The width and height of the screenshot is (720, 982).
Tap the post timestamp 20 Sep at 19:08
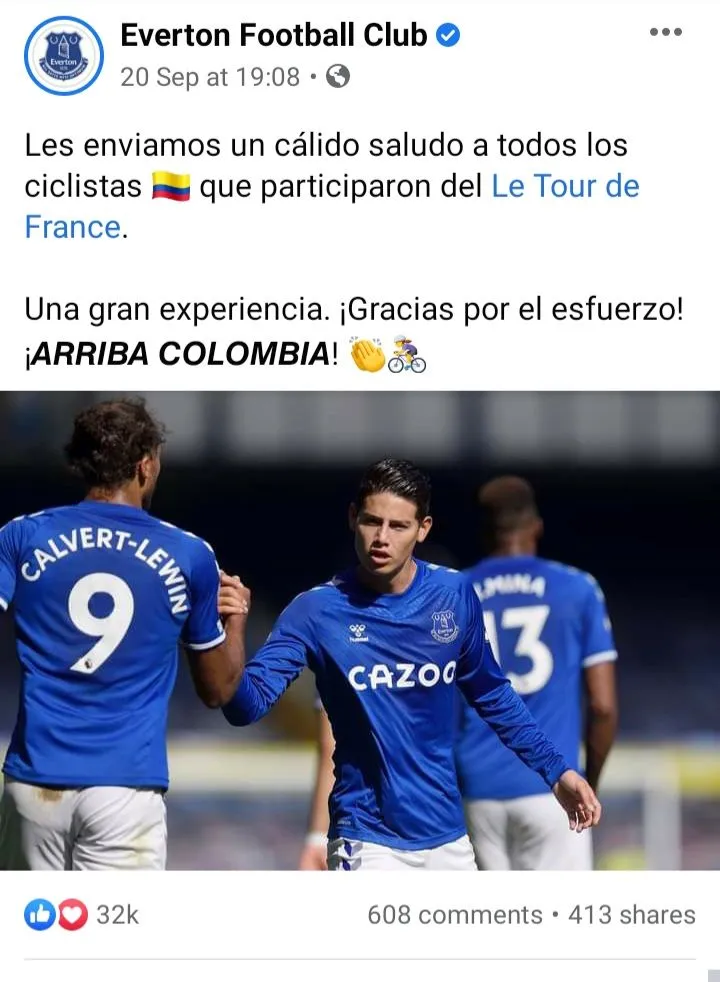point(210,77)
